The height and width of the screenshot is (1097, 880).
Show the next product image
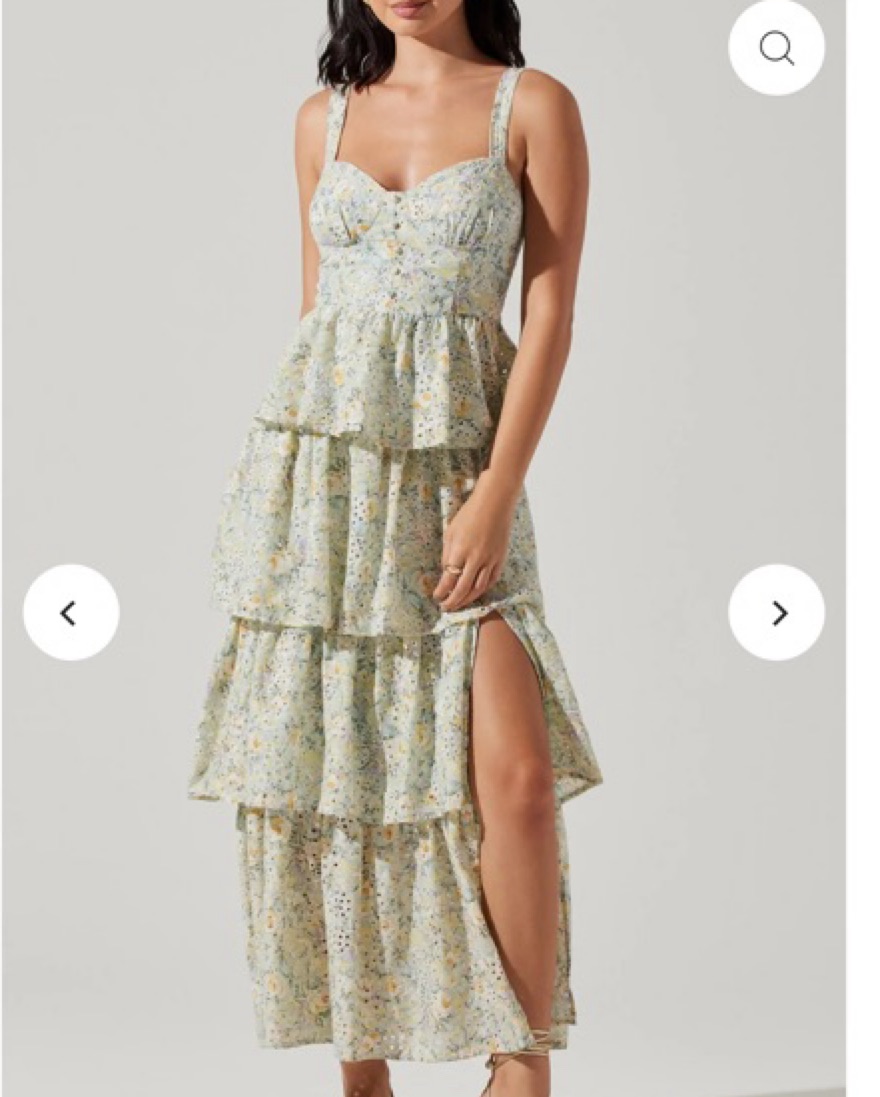click(776, 612)
